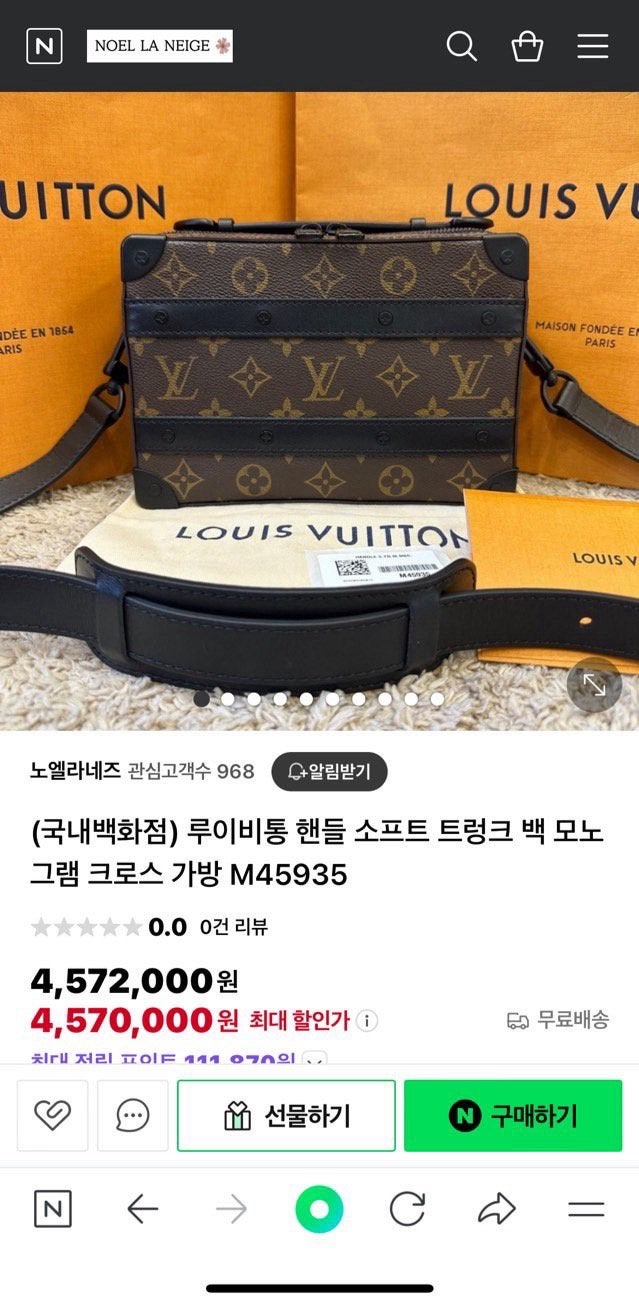Go back to the previous page

[143, 1209]
